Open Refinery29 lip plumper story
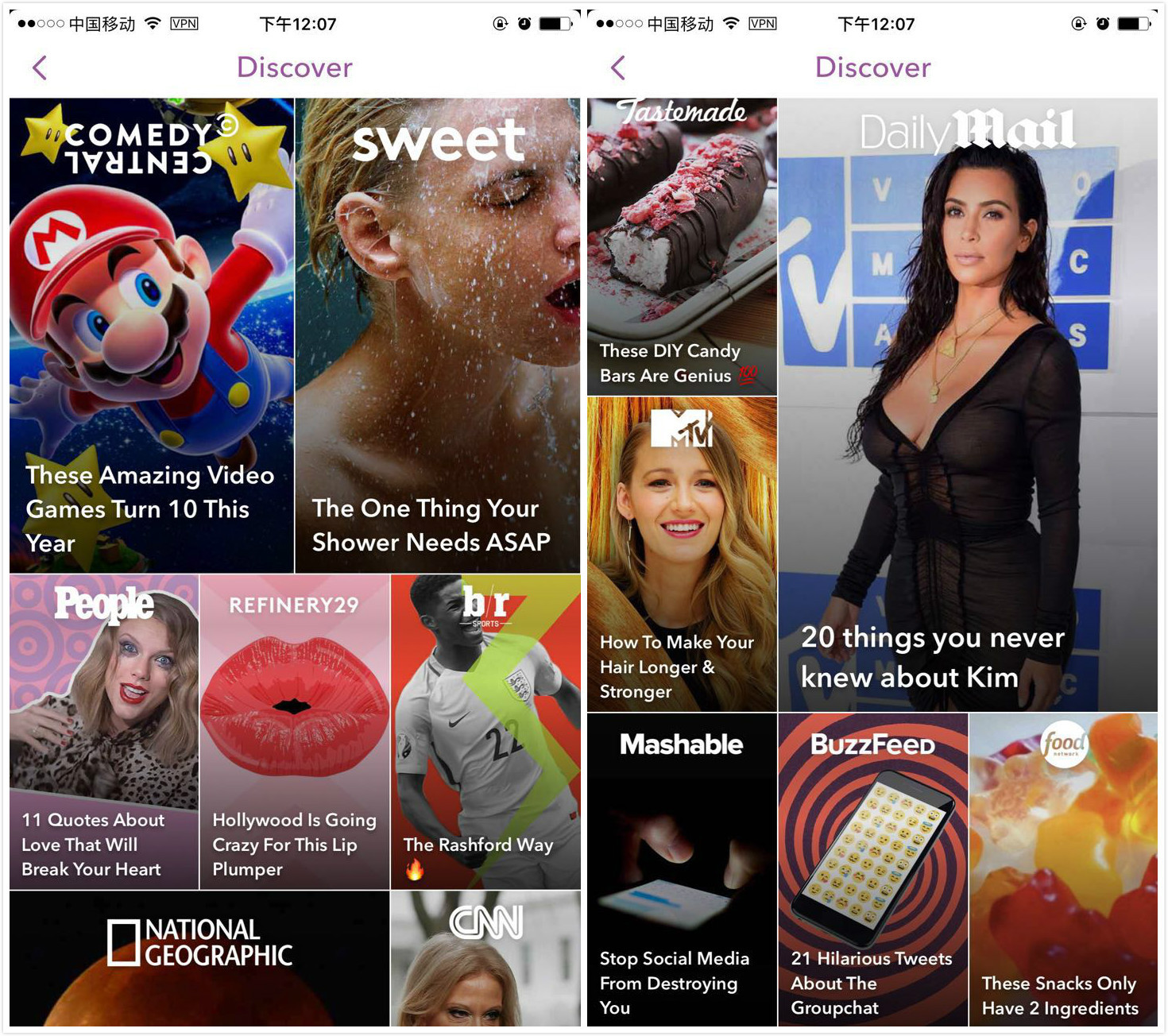This screenshot has width=1168, height=1036. pos(295,732)
